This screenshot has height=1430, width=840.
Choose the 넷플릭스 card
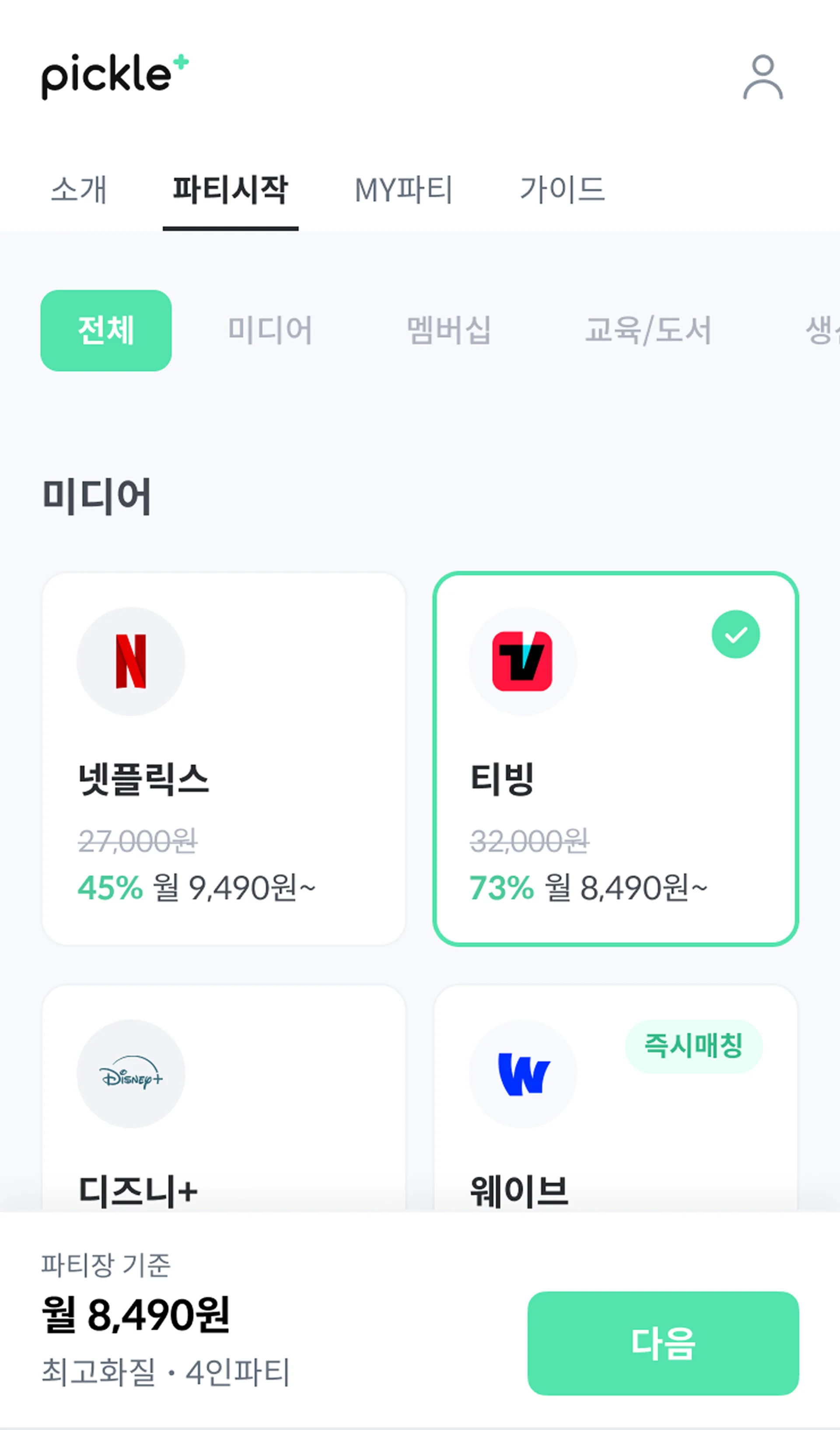point(224,759)
